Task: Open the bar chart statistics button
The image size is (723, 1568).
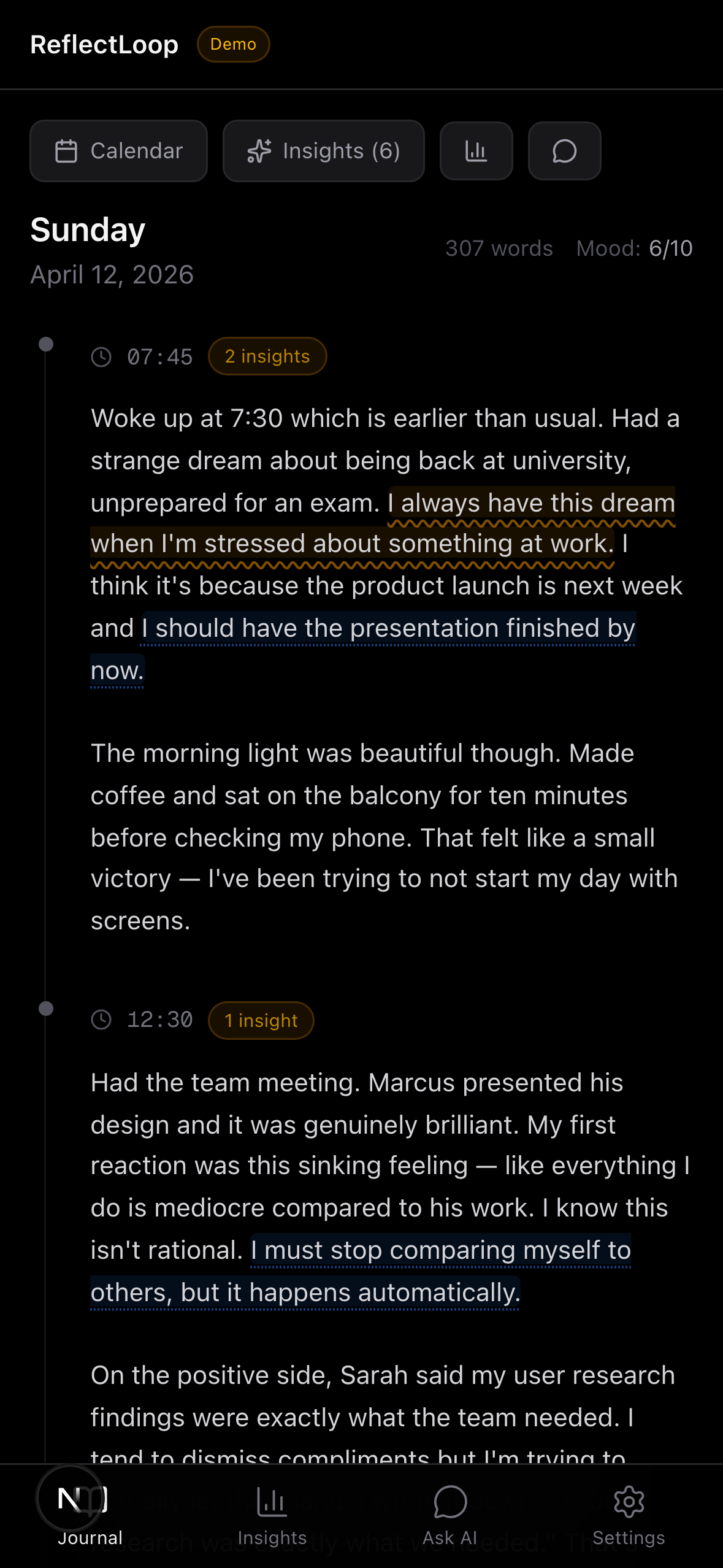Action: [x=476, y=151]
